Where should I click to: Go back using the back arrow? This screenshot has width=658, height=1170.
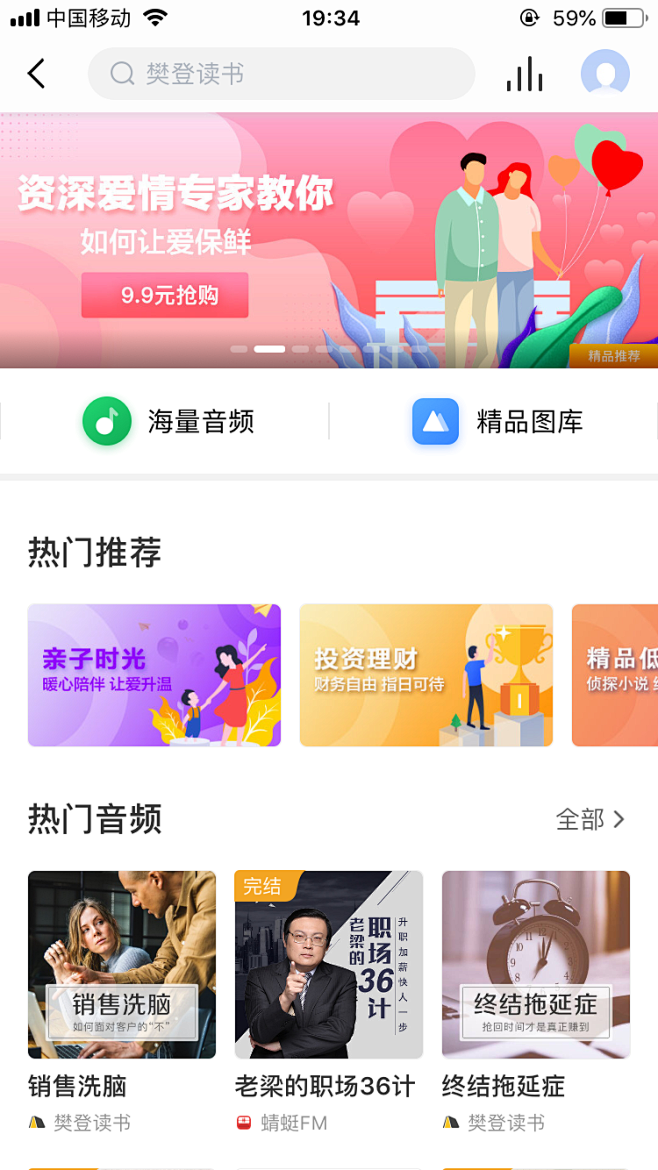tap(37, 74)
